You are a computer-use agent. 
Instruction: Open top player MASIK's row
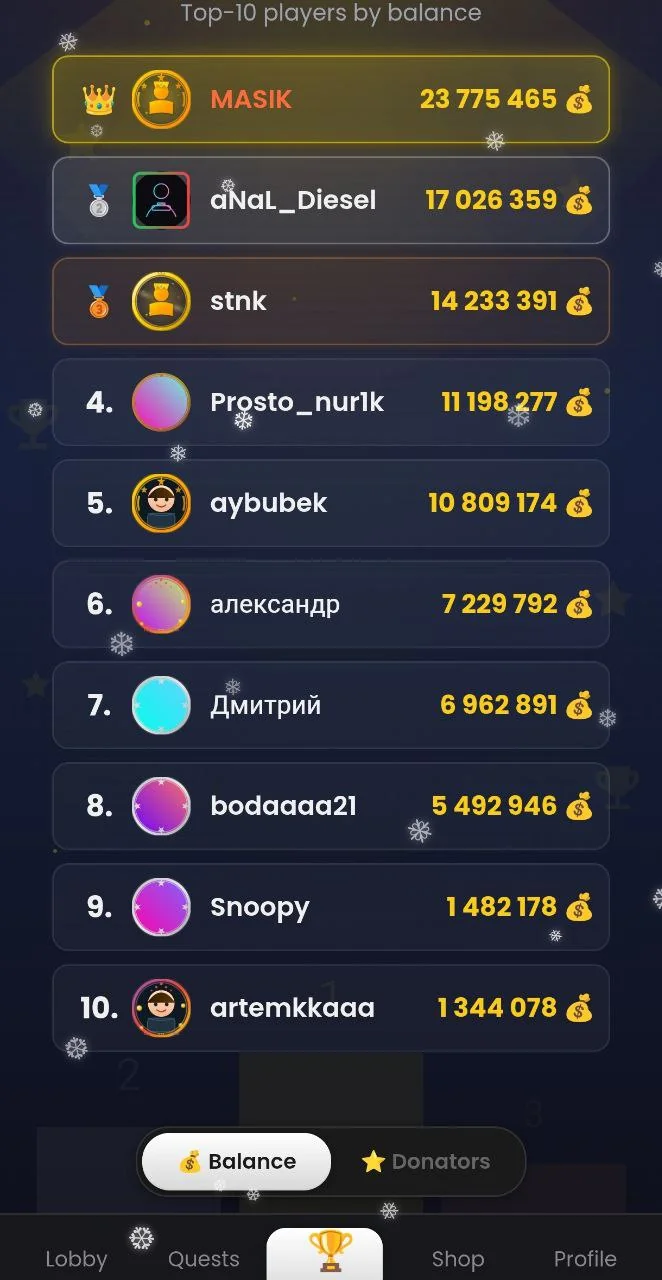coord(331,99)
